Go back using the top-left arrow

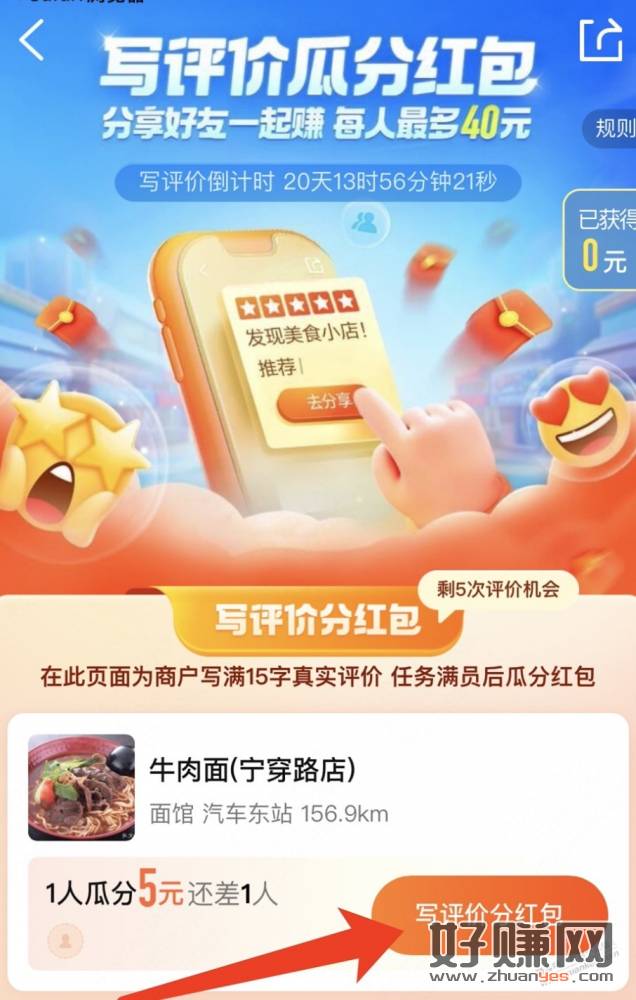coord(32,40)
